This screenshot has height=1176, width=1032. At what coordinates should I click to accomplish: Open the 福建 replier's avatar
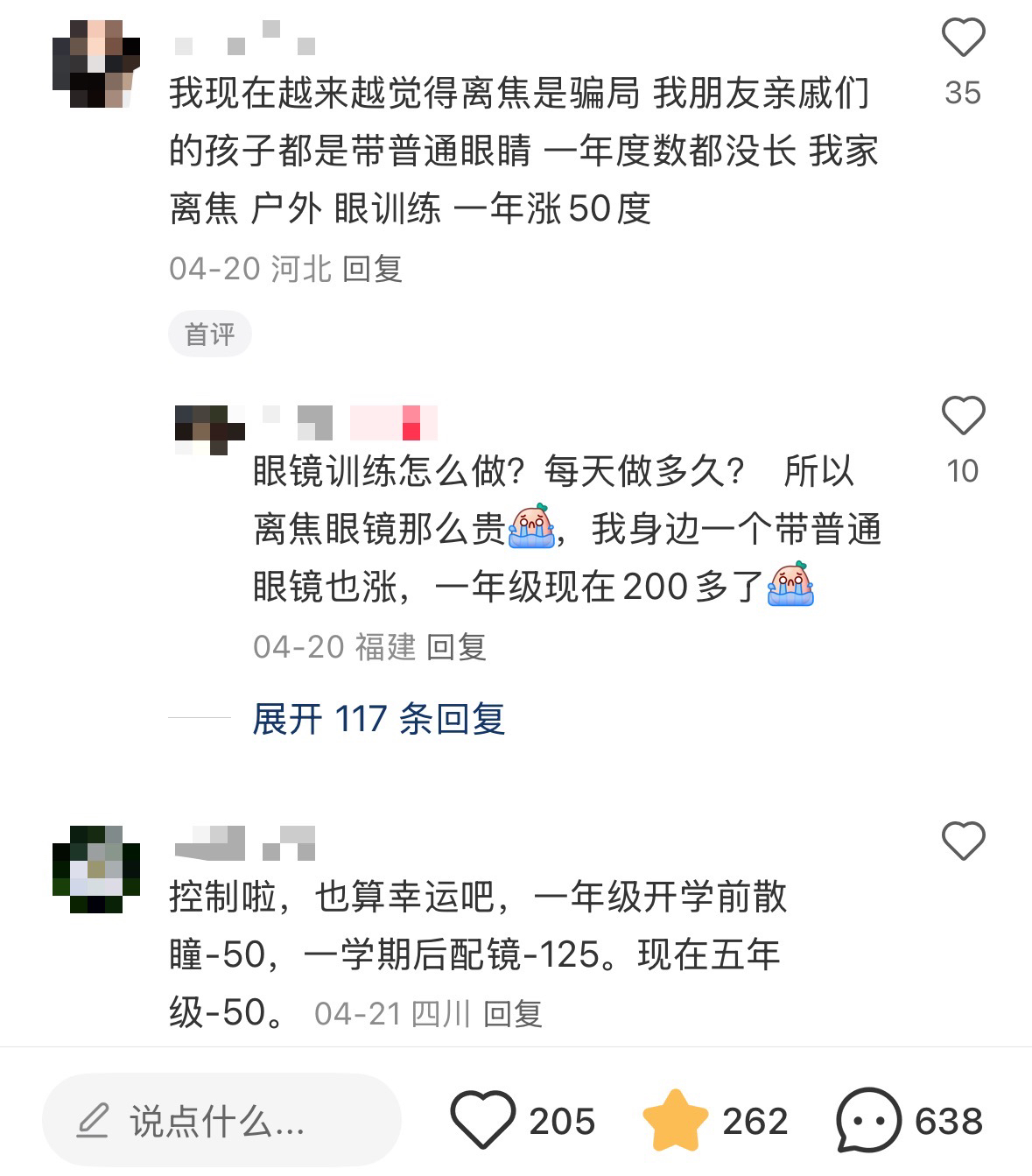210,429
